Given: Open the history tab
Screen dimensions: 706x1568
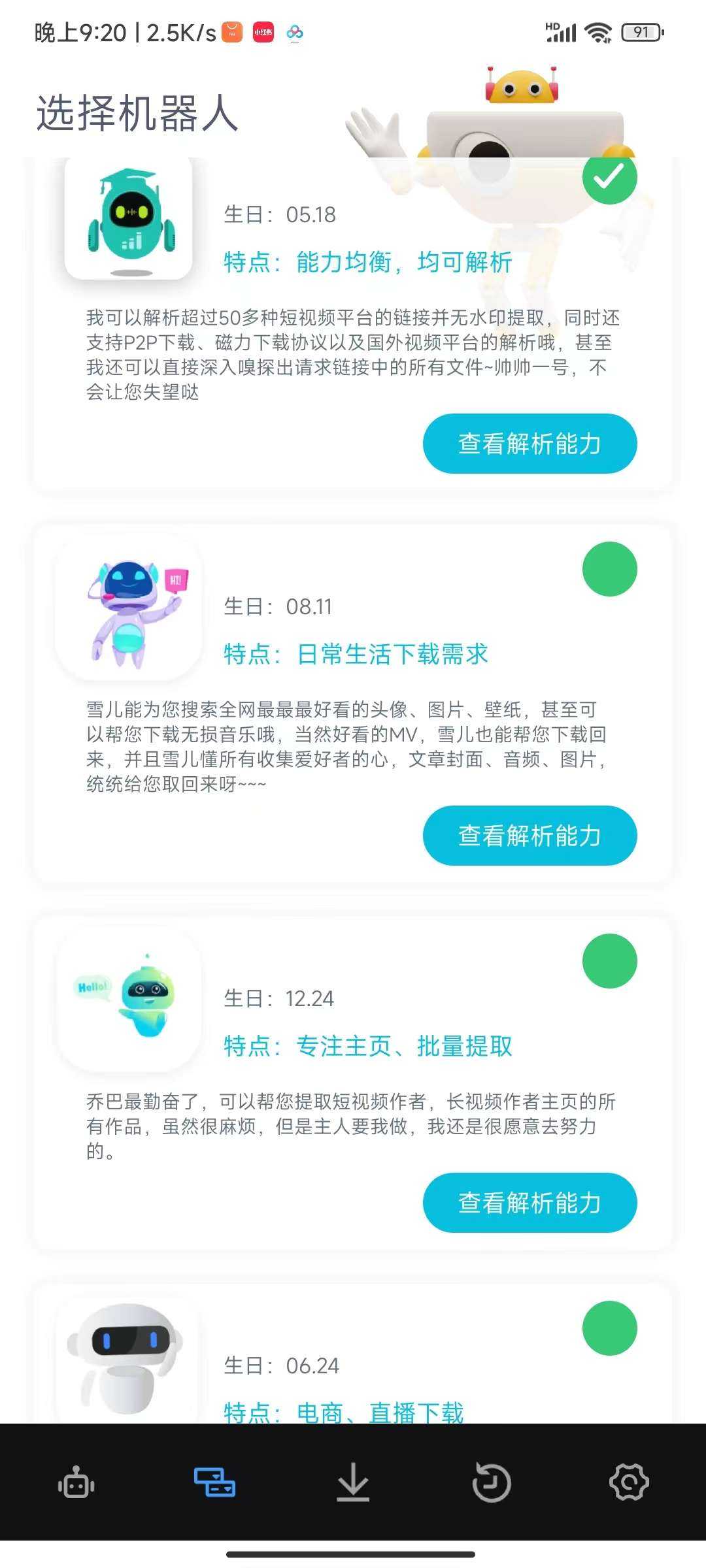Looking at the screenshot, I should 491,1482.
